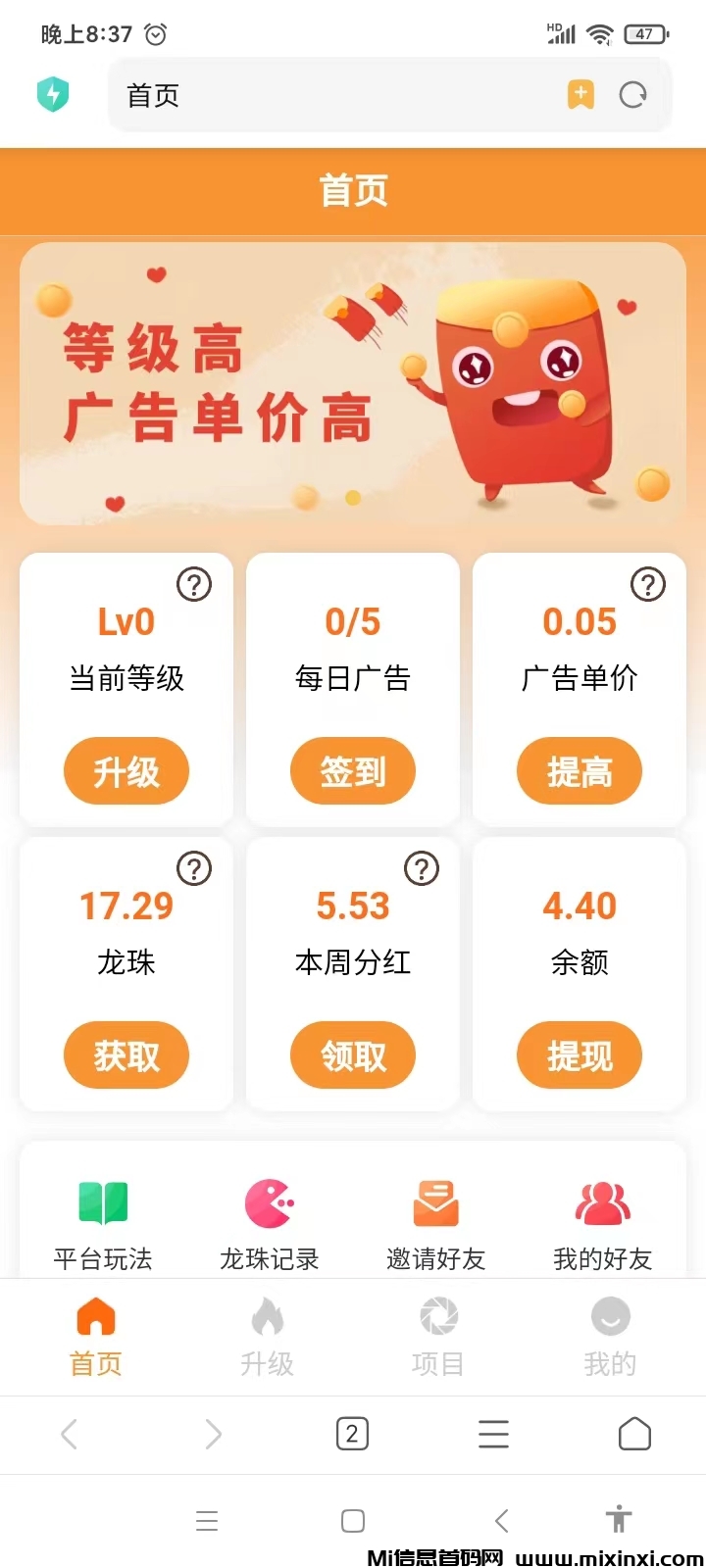Viewport: 706px width, 1568px height.
Task: Tap the 首页 address bar field
Action: [294, 95]
